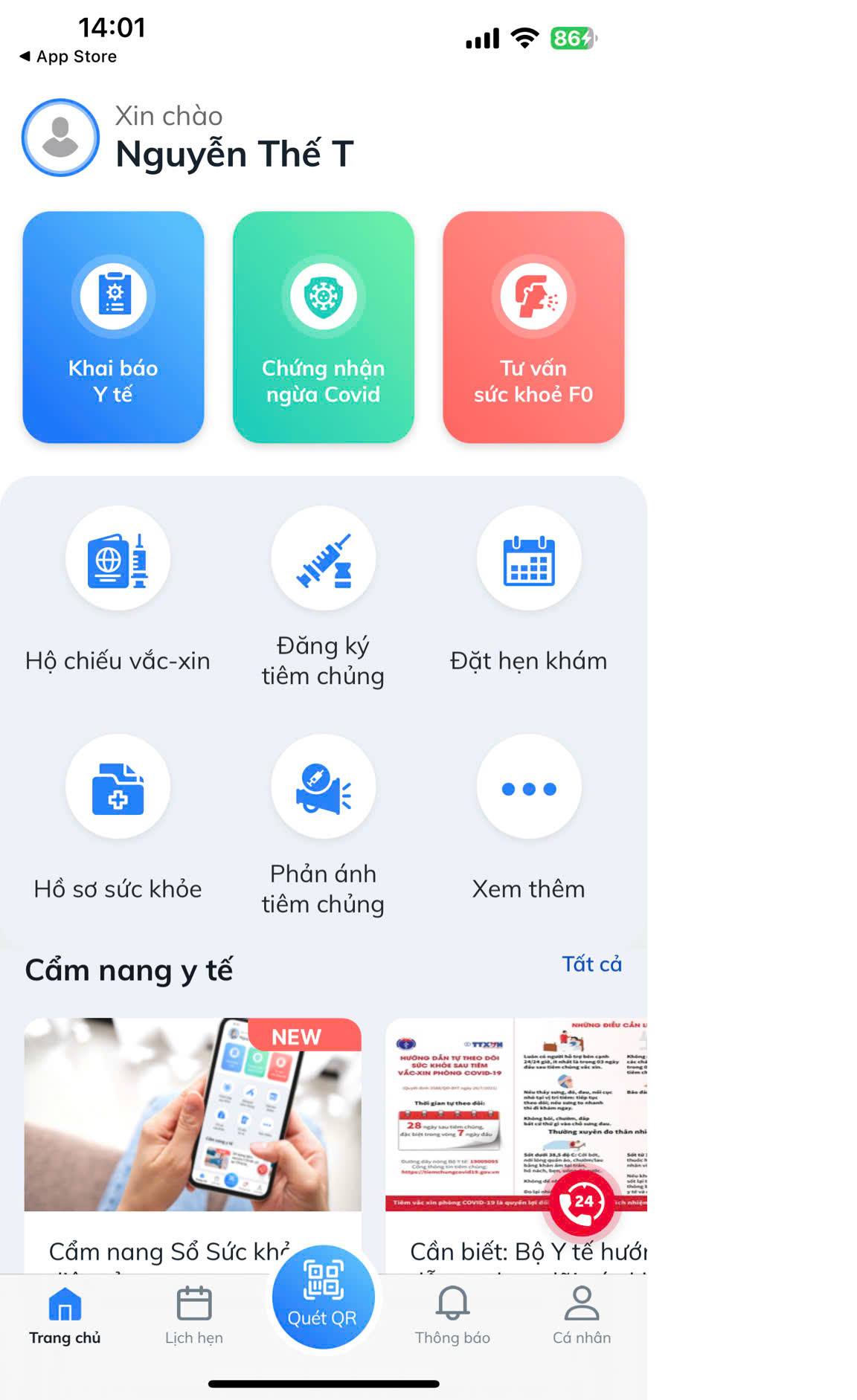
Task: Switch to Thông báo tab
Action: tap(452, 1316)
